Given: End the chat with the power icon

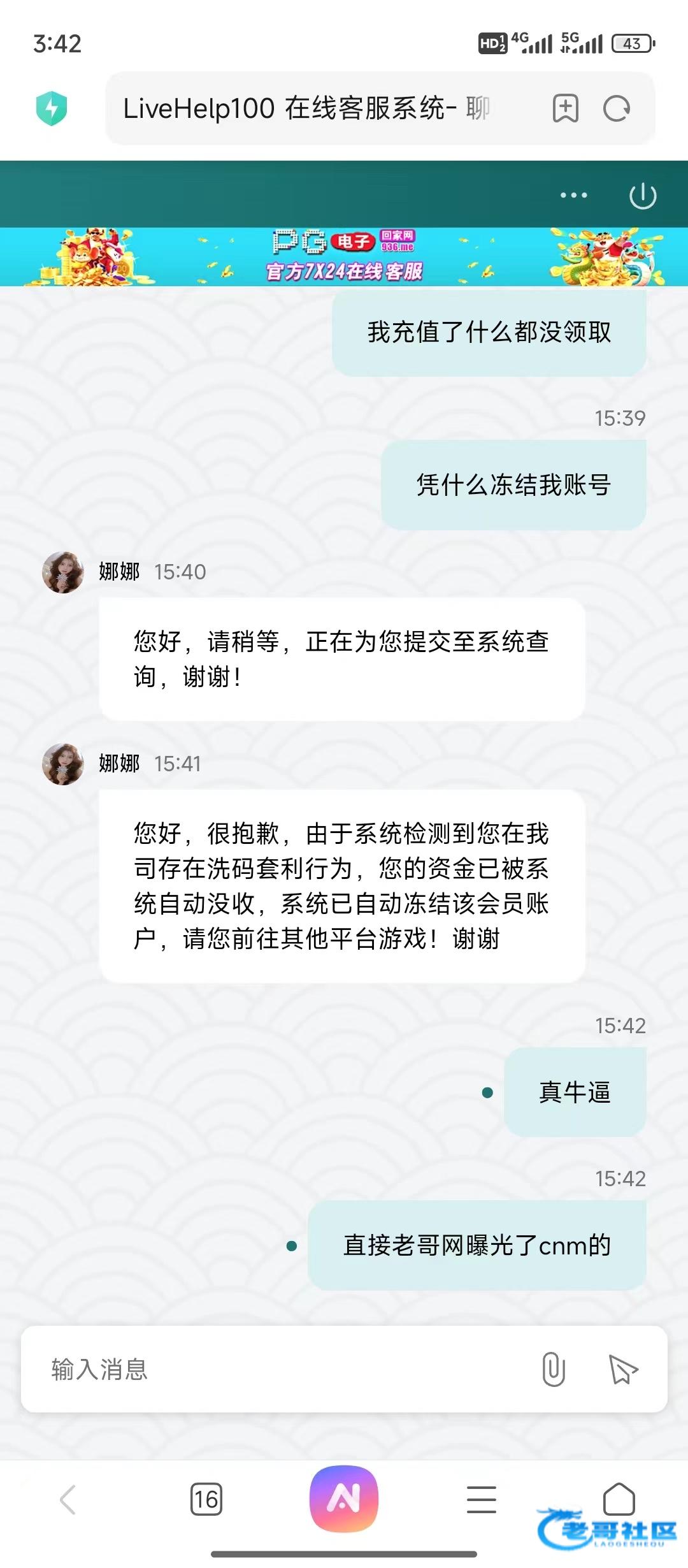Looking at the screenshot, I should (x=643, y=195).
